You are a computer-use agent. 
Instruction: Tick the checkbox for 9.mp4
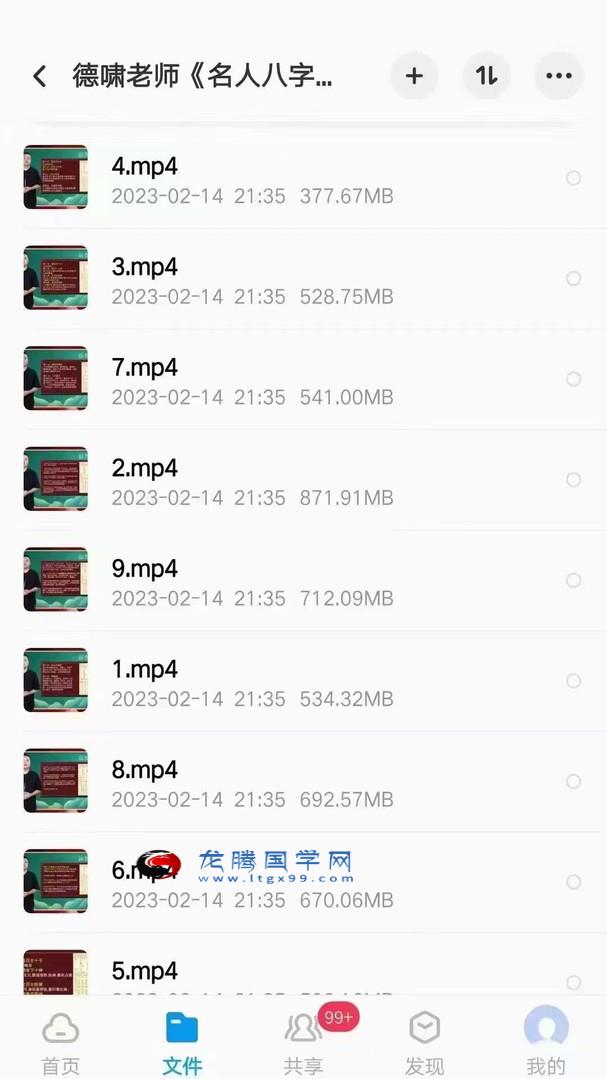tap(573, 580)
